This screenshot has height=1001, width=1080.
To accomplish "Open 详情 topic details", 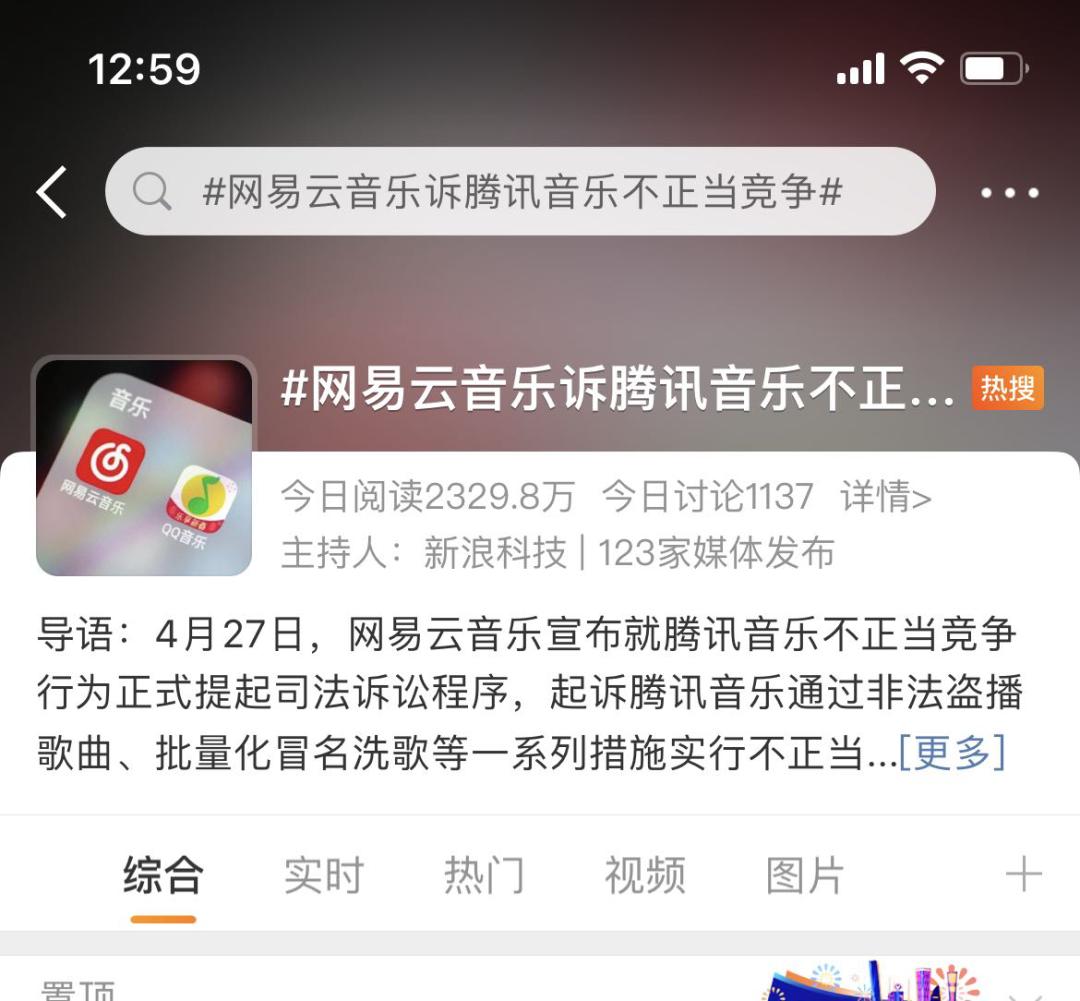I will click(885, 496).
